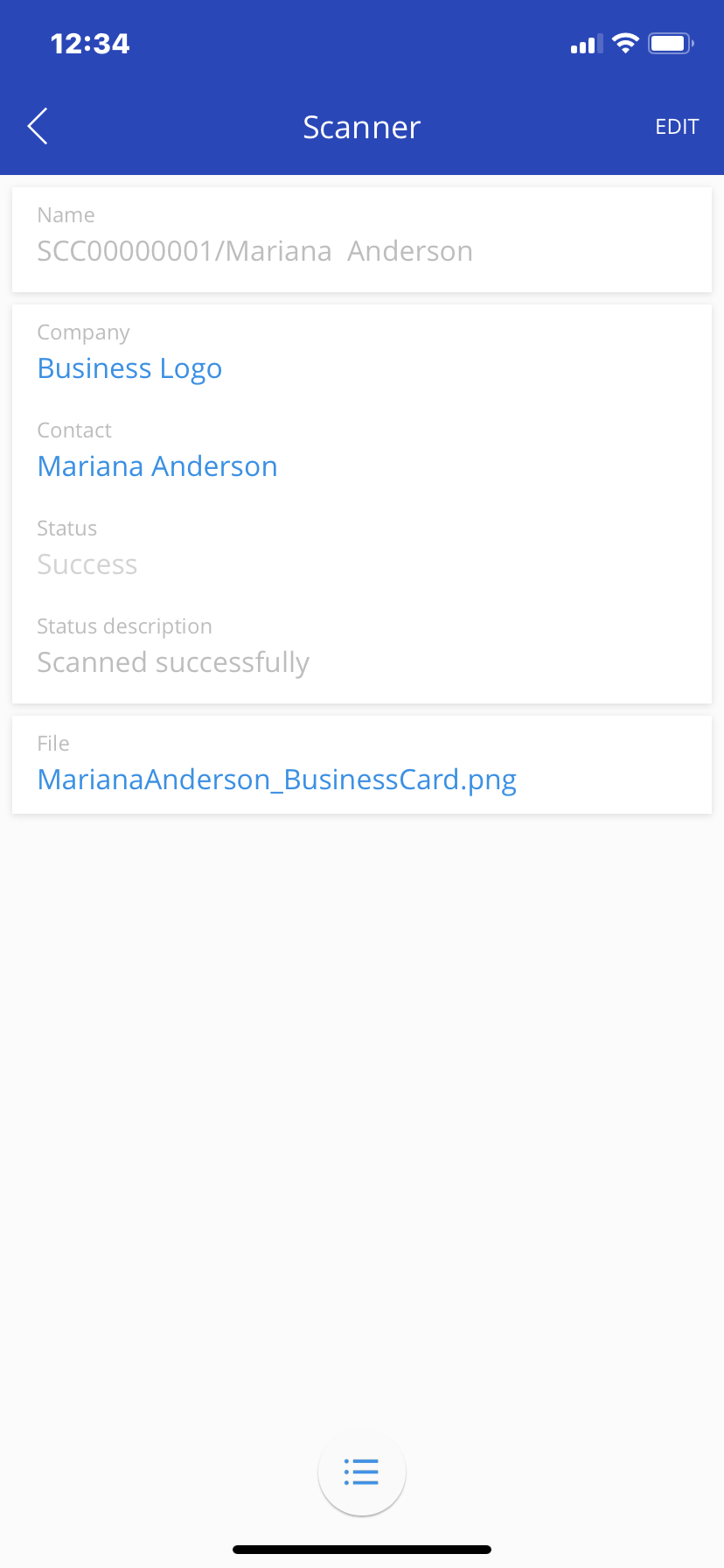Screen dimensions: 724x1568
Task: Tap EDIT to modify the scan record
Action: tap(677, 127)
